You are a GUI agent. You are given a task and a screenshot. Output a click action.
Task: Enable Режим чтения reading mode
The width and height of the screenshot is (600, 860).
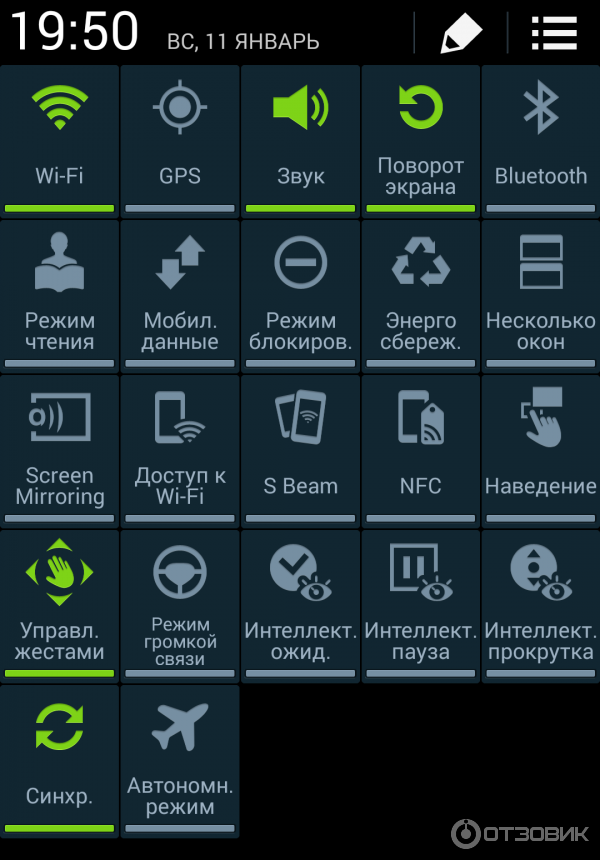tap(60, 295)
